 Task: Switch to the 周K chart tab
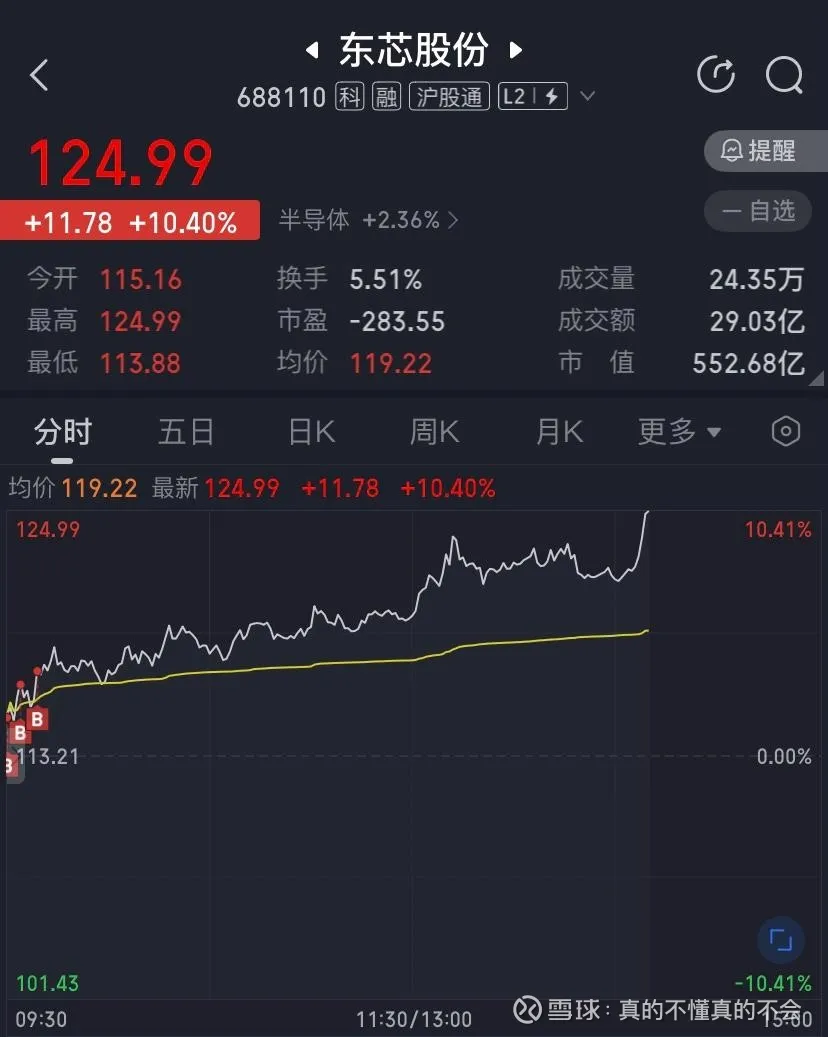coord(434,432)
